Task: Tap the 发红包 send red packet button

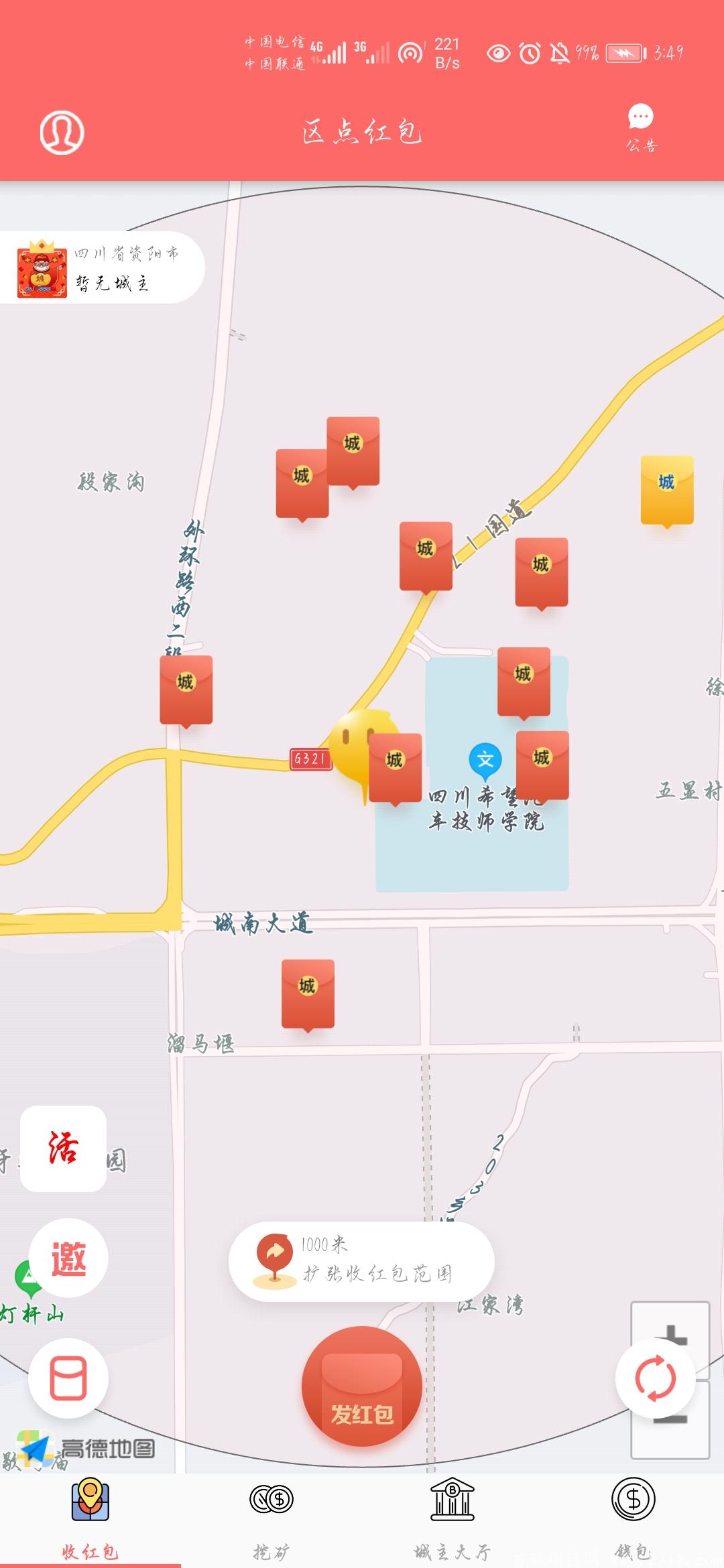Action: click(362, 1386)
